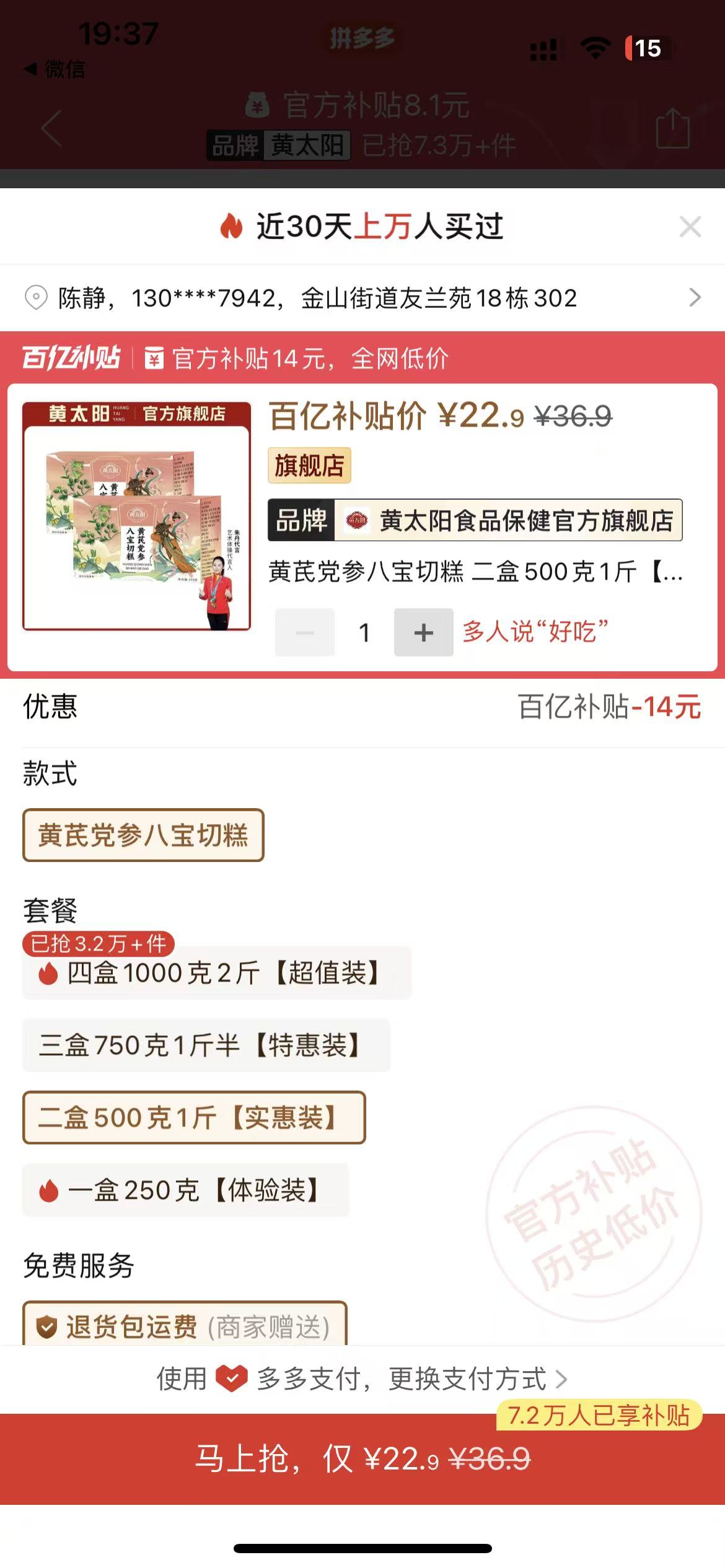Screen dimensions: 725x1568
Task: Tap 马上抢 to buy for ¥22.9
Action: tap(362, 1459)
